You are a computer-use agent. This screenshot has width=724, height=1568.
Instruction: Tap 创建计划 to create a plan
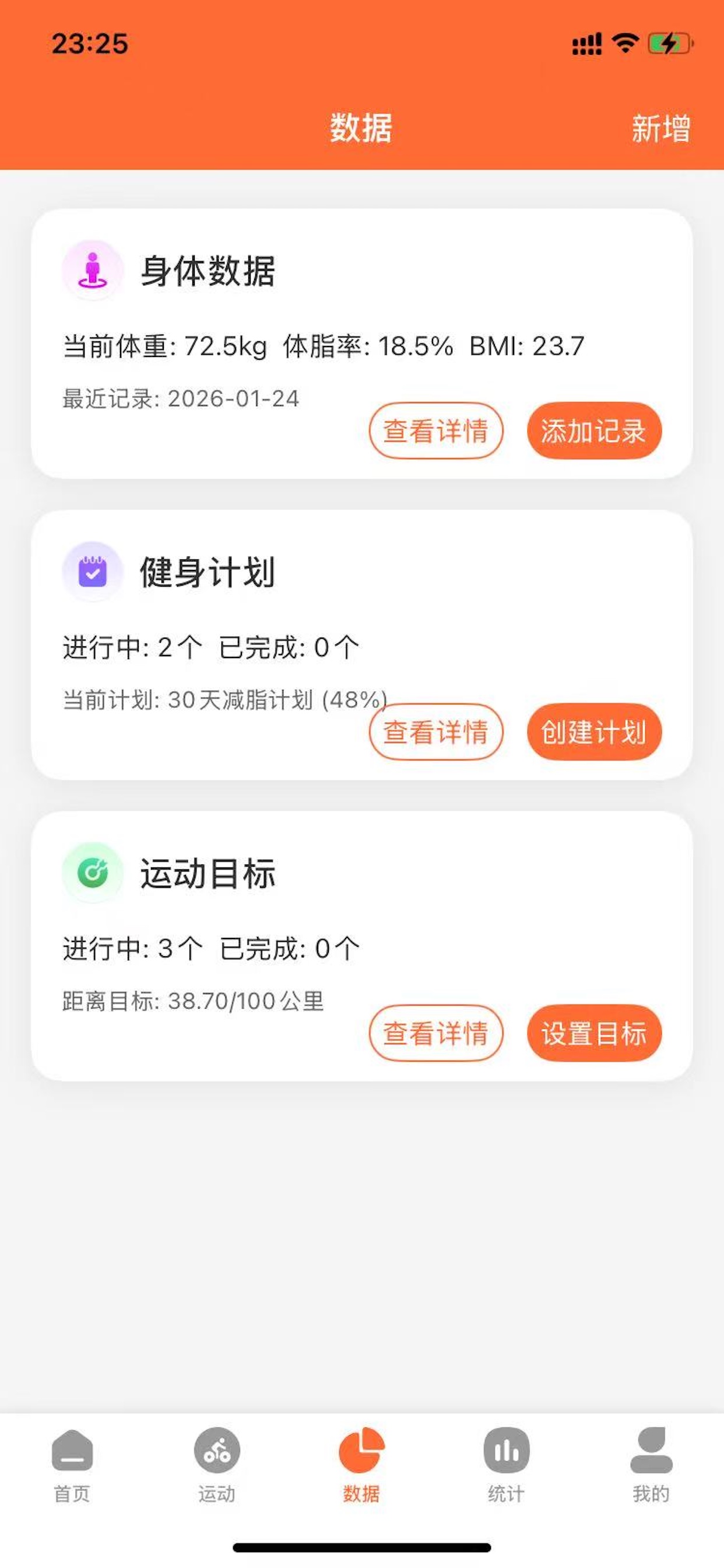pos(594,733)
